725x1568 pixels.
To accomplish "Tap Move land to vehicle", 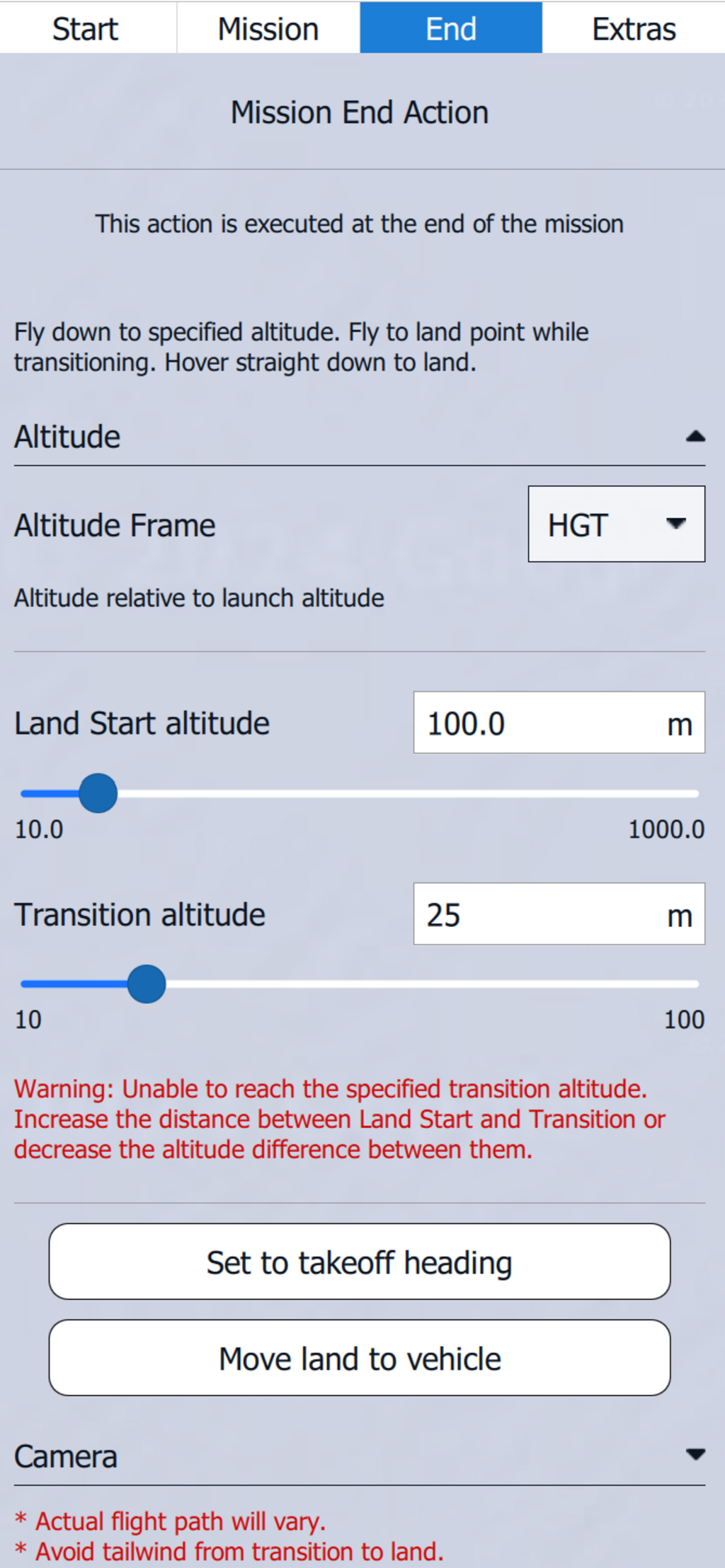I will (x=360, y=1359).
